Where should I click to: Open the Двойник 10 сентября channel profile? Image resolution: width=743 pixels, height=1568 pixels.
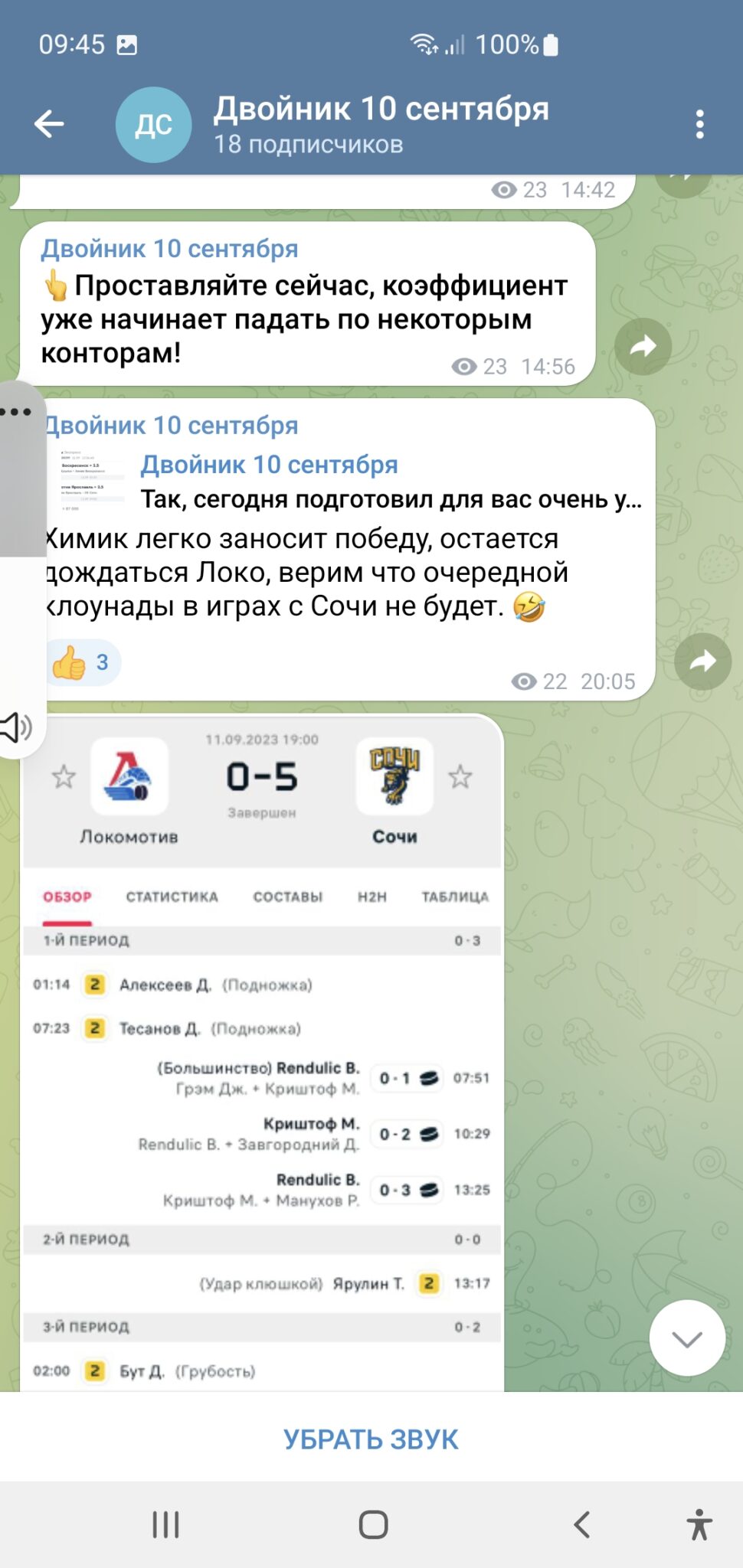coord(381,124)
